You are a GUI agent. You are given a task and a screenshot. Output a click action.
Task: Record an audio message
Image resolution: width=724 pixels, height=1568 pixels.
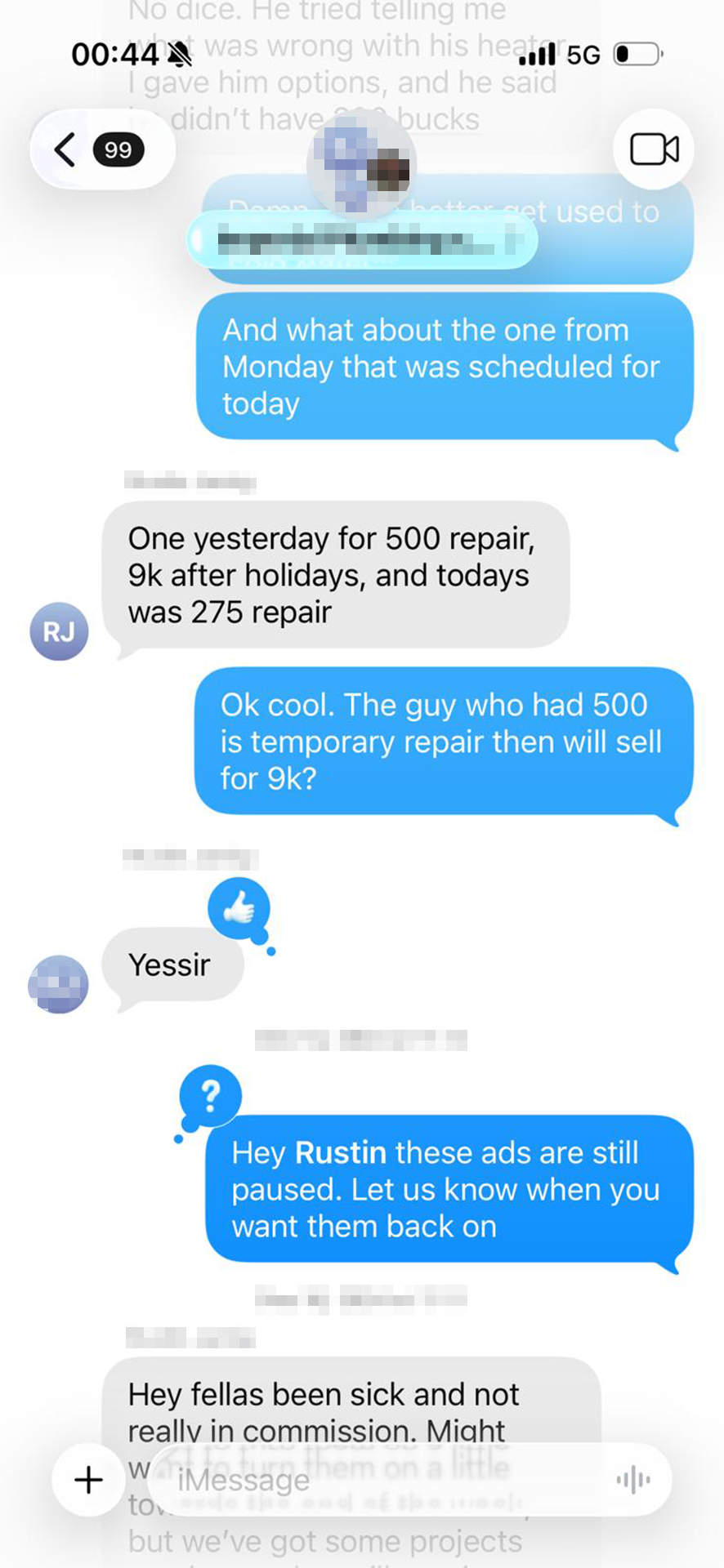click(633, 1480)
